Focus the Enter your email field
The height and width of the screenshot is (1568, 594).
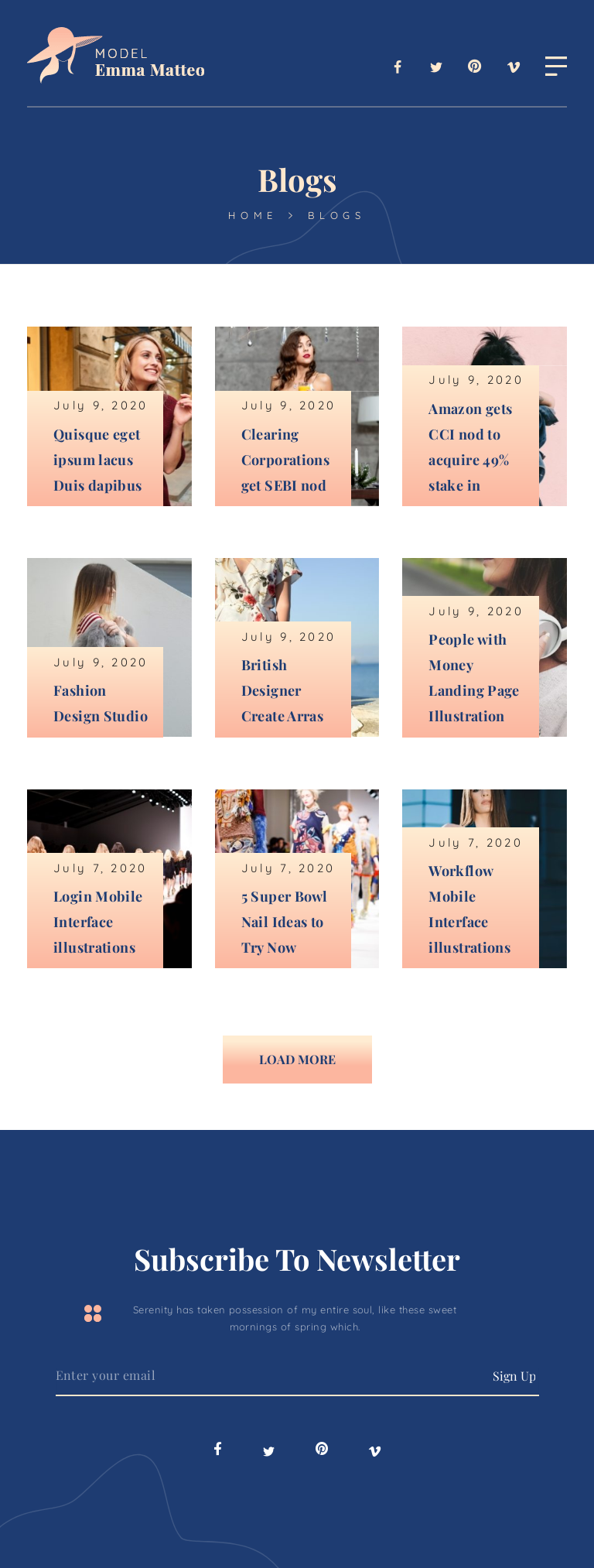click(263, 1375)
